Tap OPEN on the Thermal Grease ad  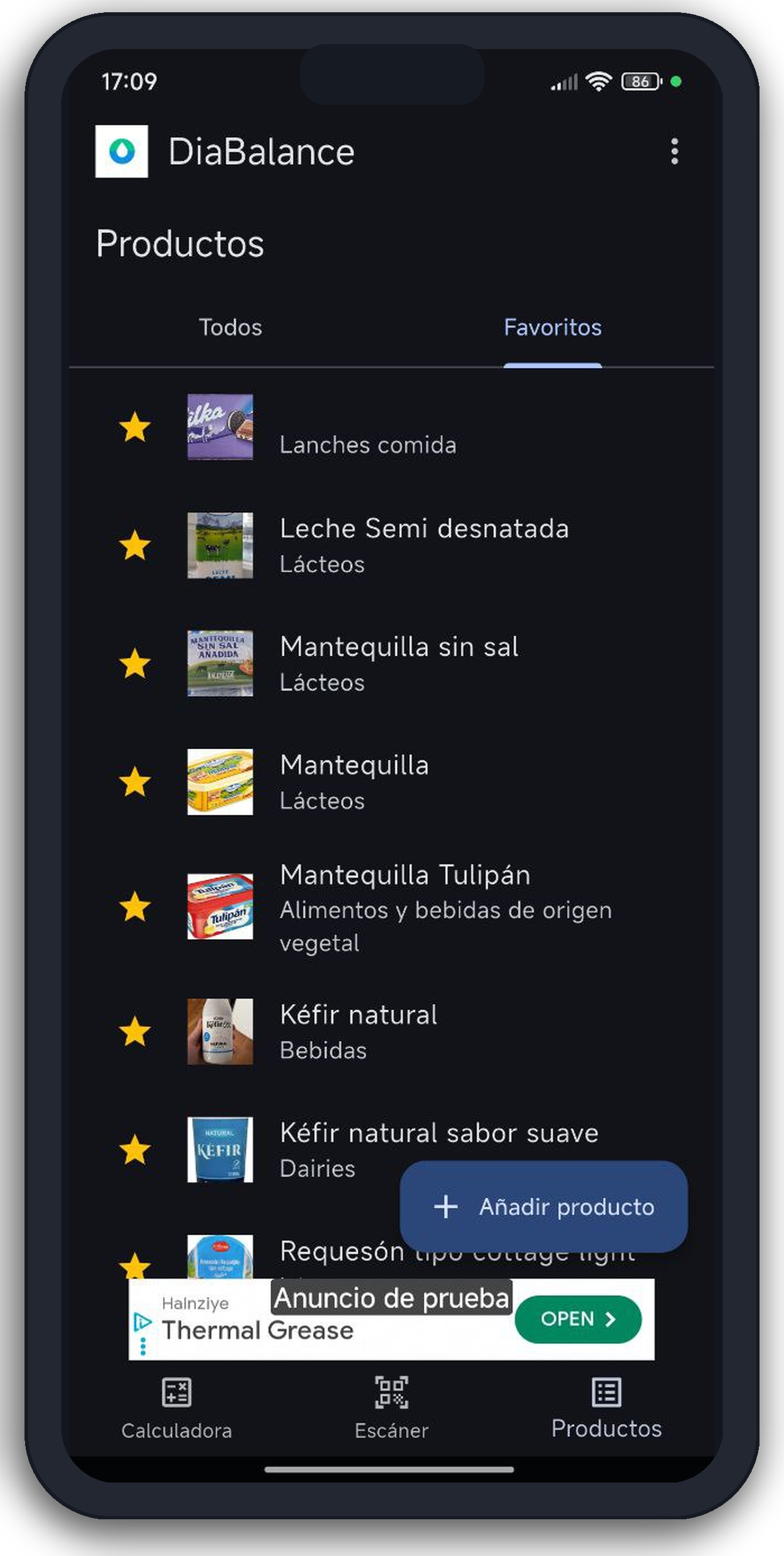pyautogui.click(x=578, y=1318)
